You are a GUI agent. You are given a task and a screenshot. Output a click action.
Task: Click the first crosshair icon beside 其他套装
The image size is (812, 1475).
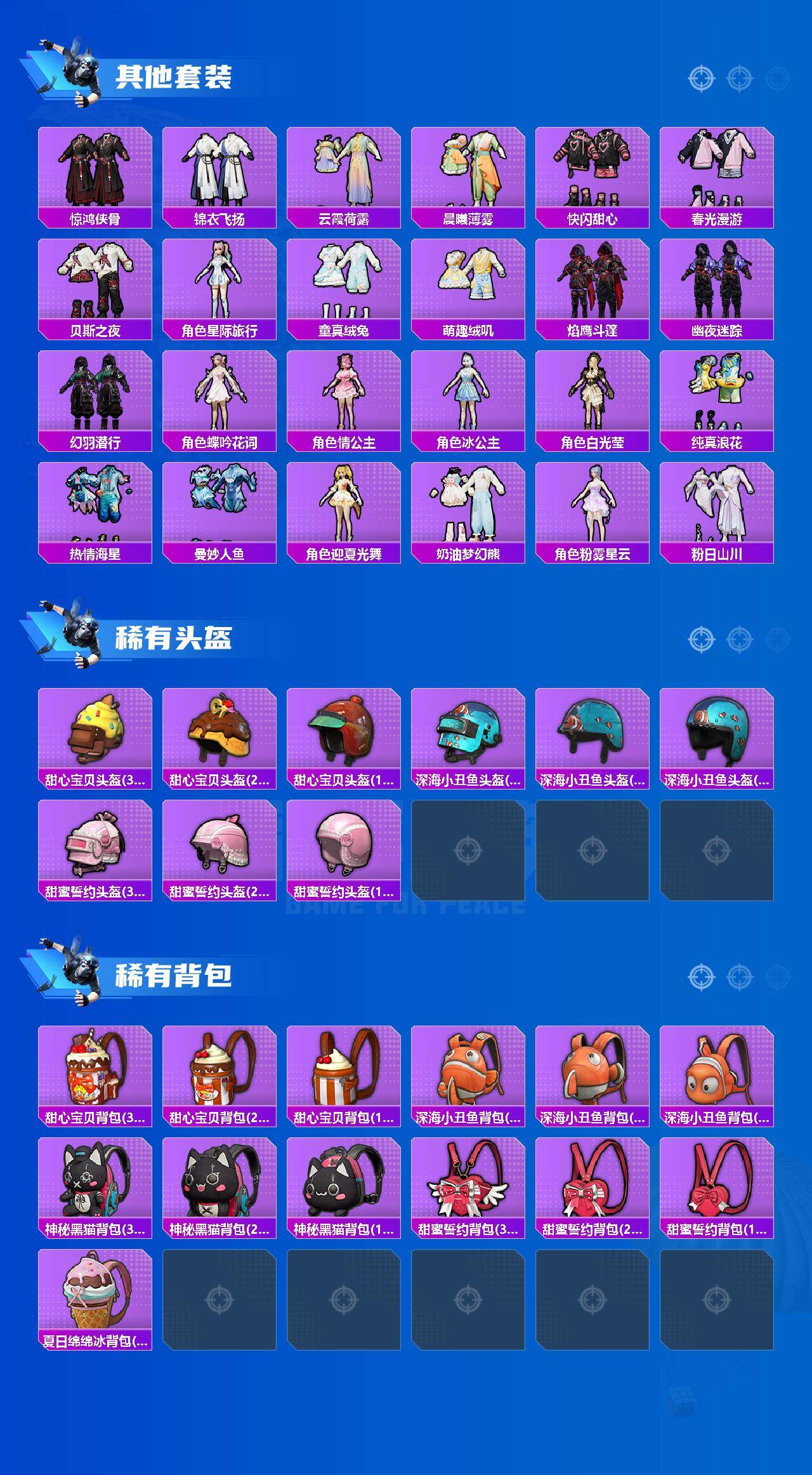(x=702, y=78)
